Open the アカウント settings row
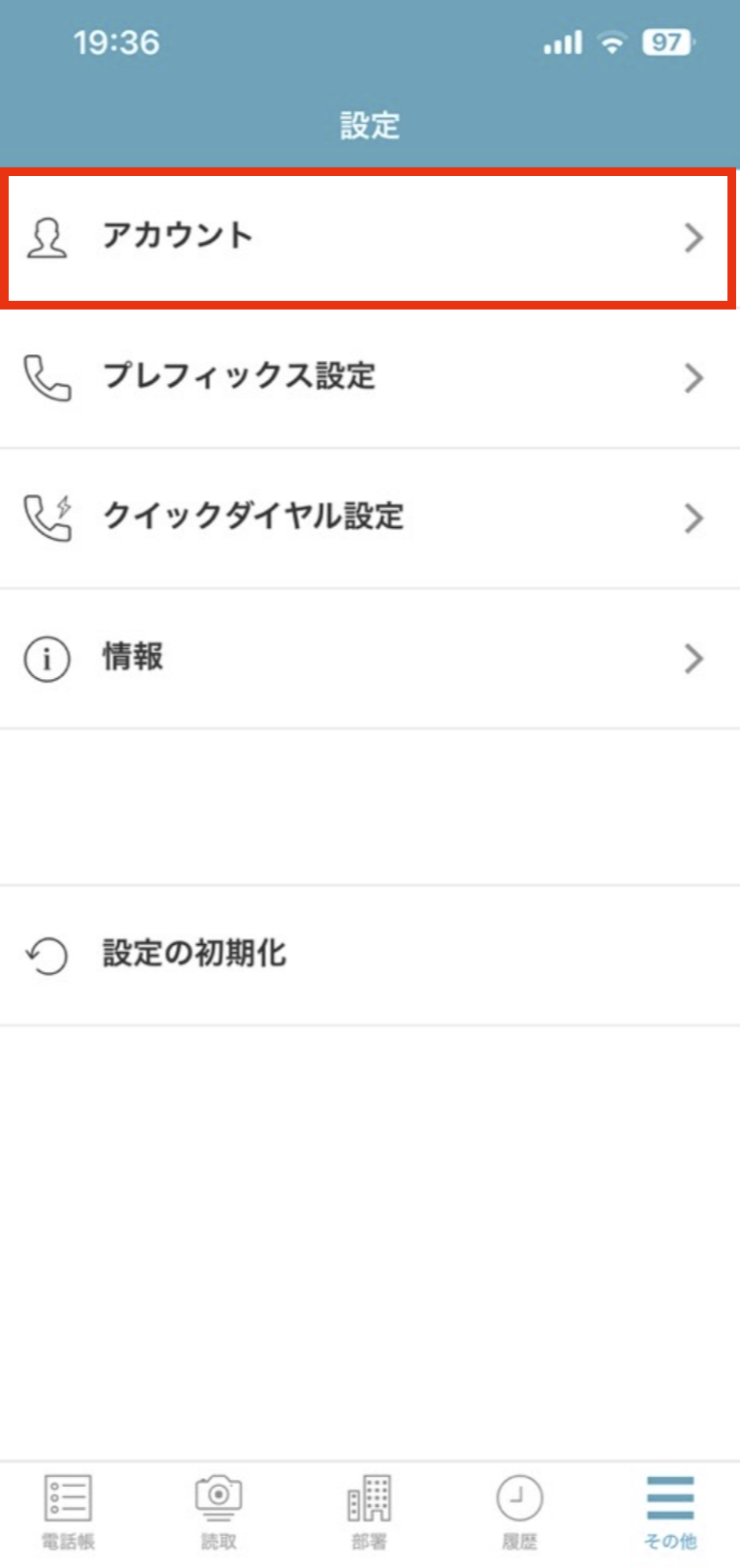740x1568 pixels. click(x=368, y=237)
